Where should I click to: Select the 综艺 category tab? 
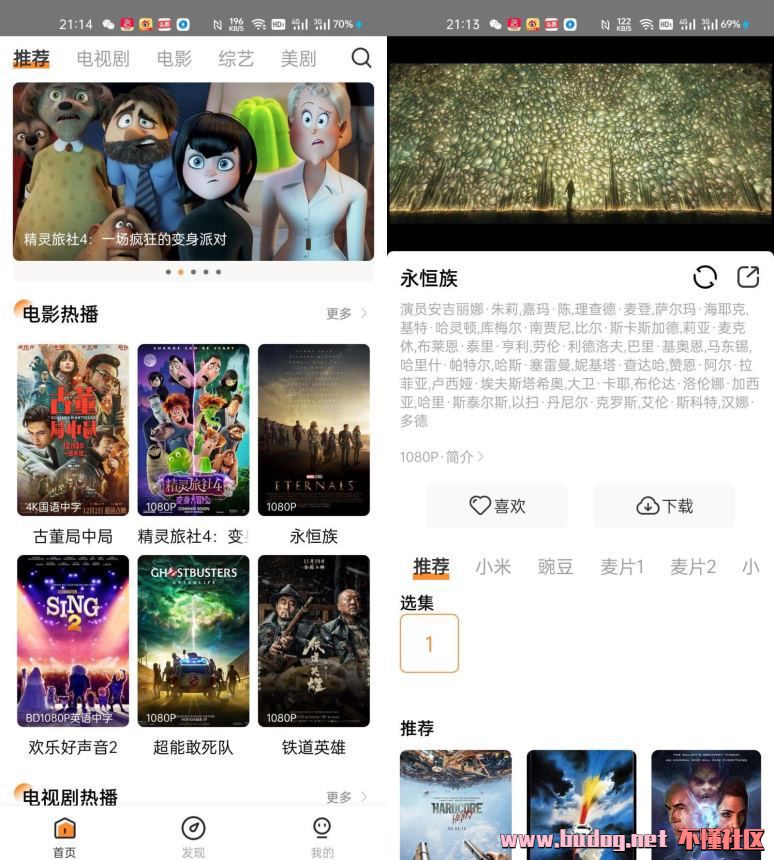tap(236, 59)
